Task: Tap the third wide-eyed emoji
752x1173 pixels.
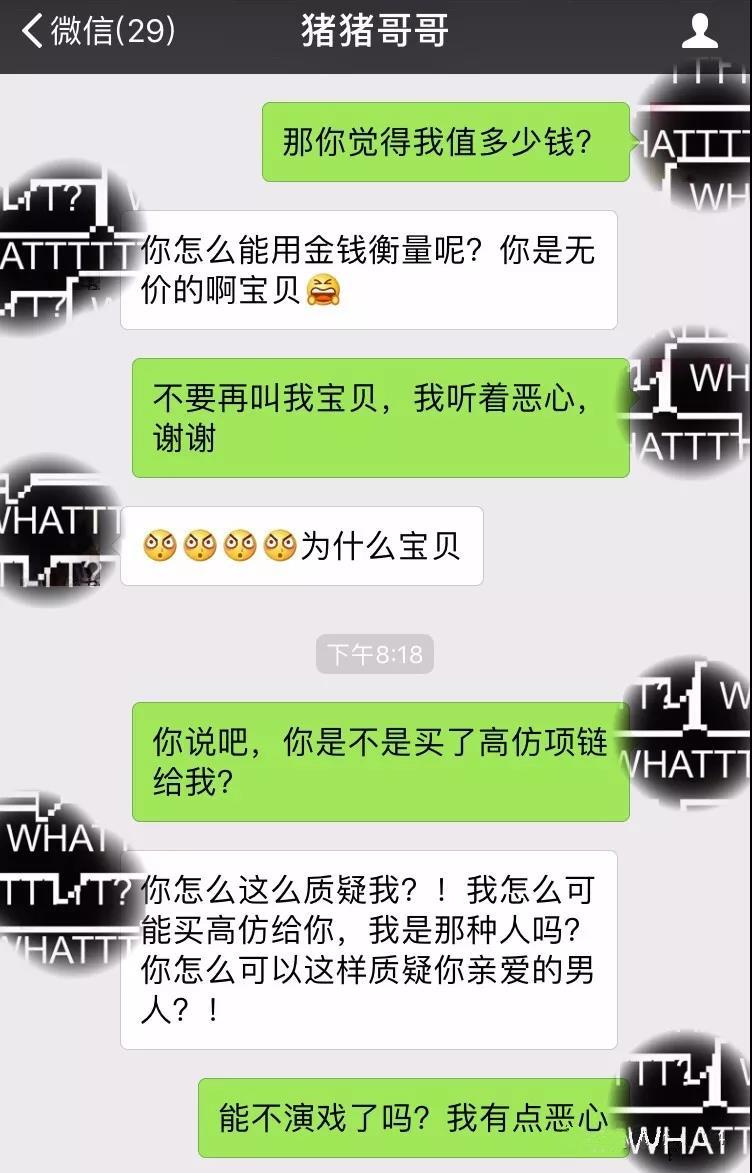Action: [x=236, y=545]
